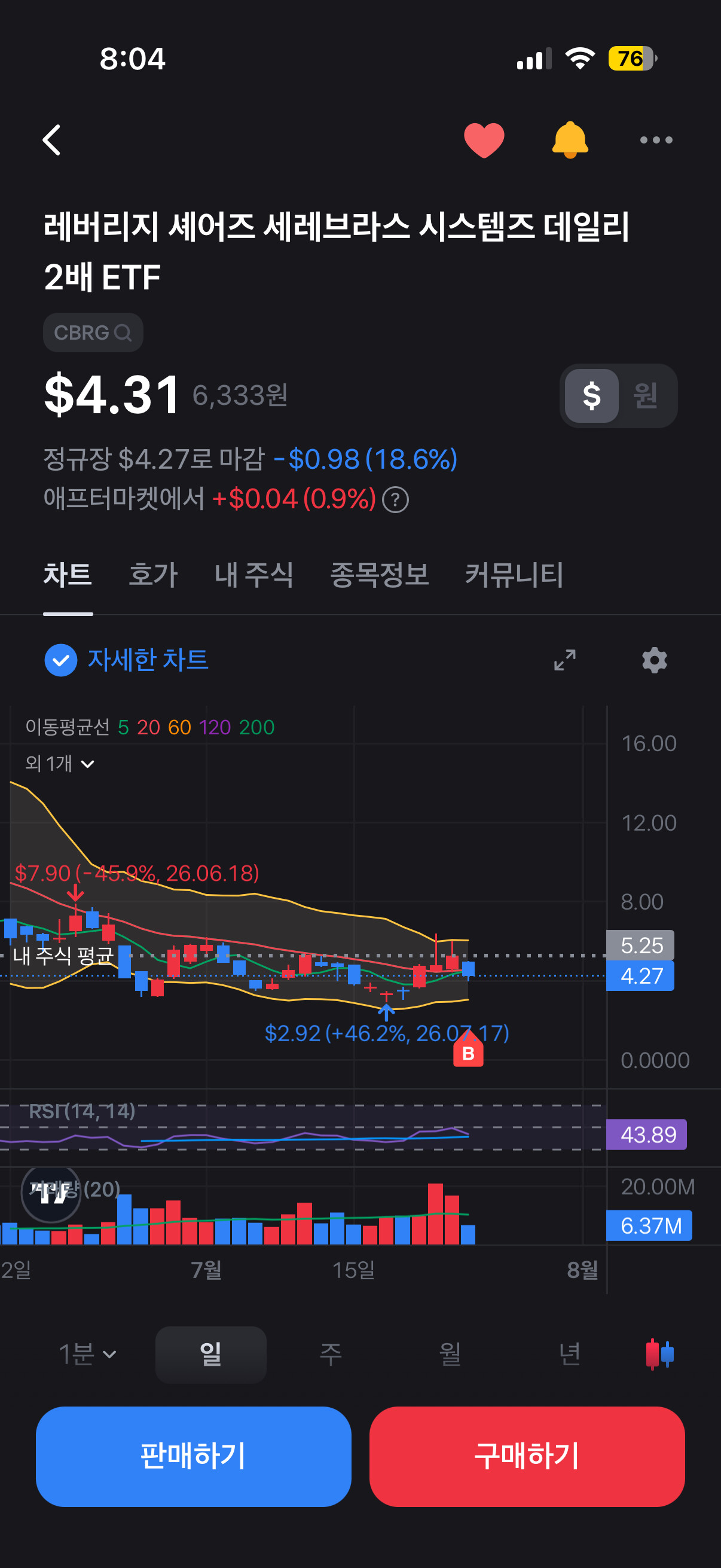
Task: Tap 판매하기 to sell
Action: [194, 1456]
